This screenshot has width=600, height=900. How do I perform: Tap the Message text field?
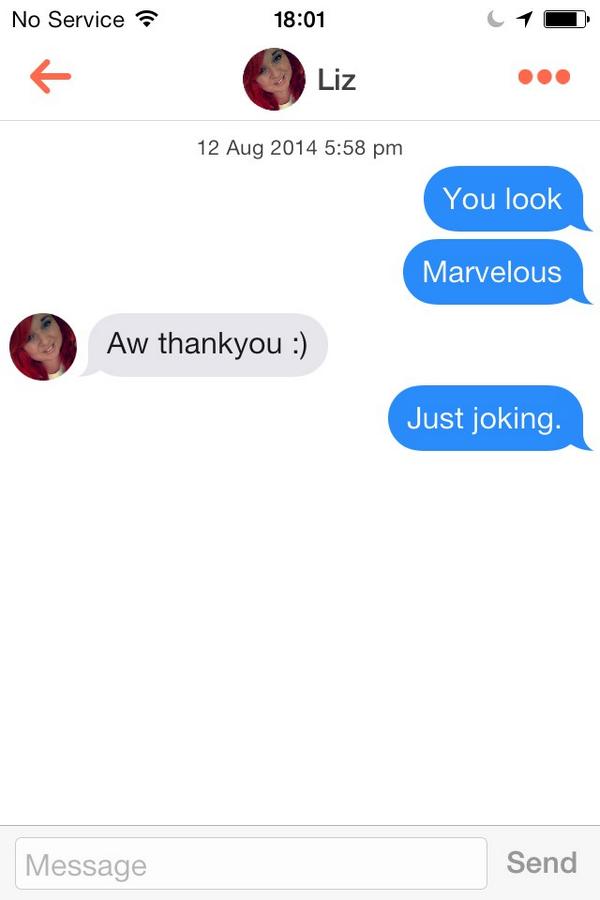point(251,864)
